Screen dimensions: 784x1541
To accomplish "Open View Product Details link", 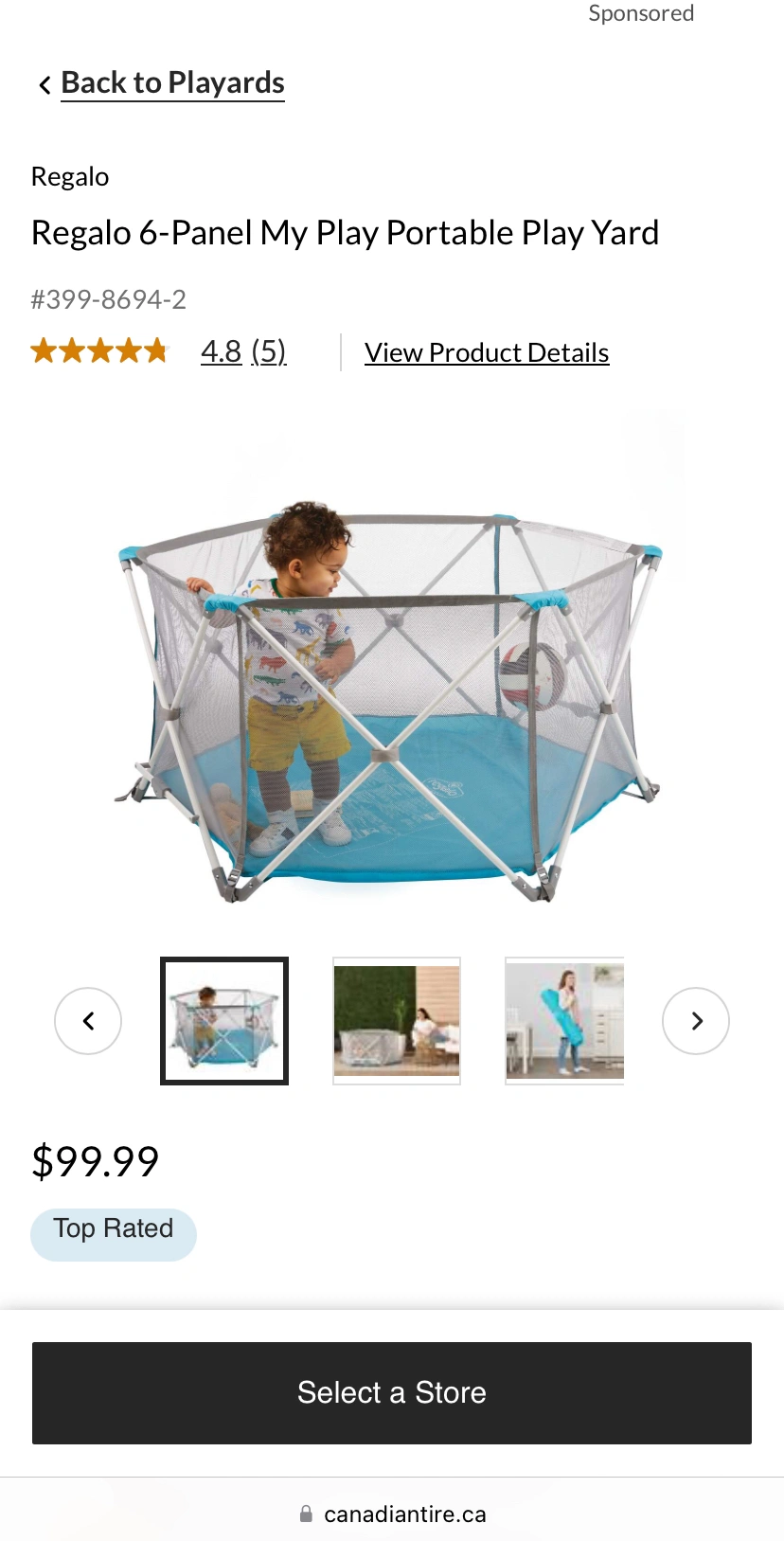I will (486, 353).
